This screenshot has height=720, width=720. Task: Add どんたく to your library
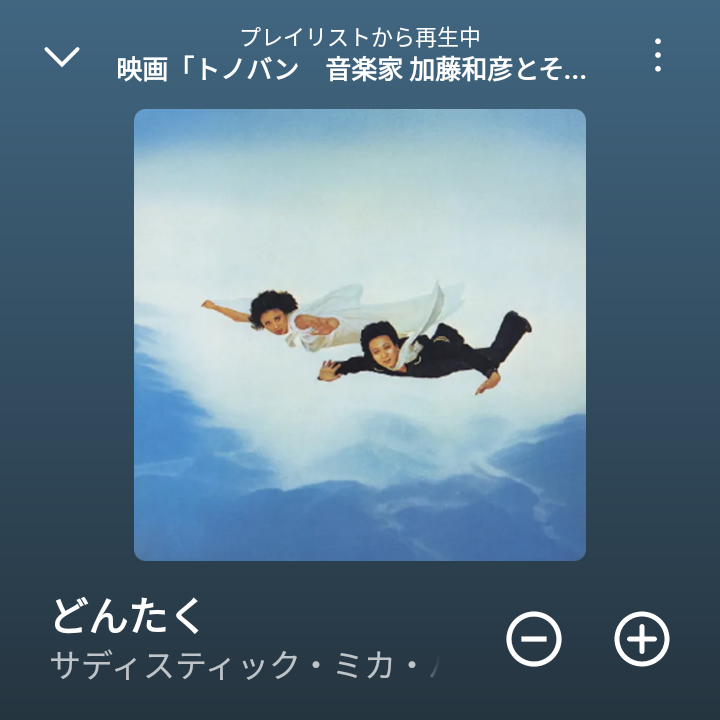641,638
